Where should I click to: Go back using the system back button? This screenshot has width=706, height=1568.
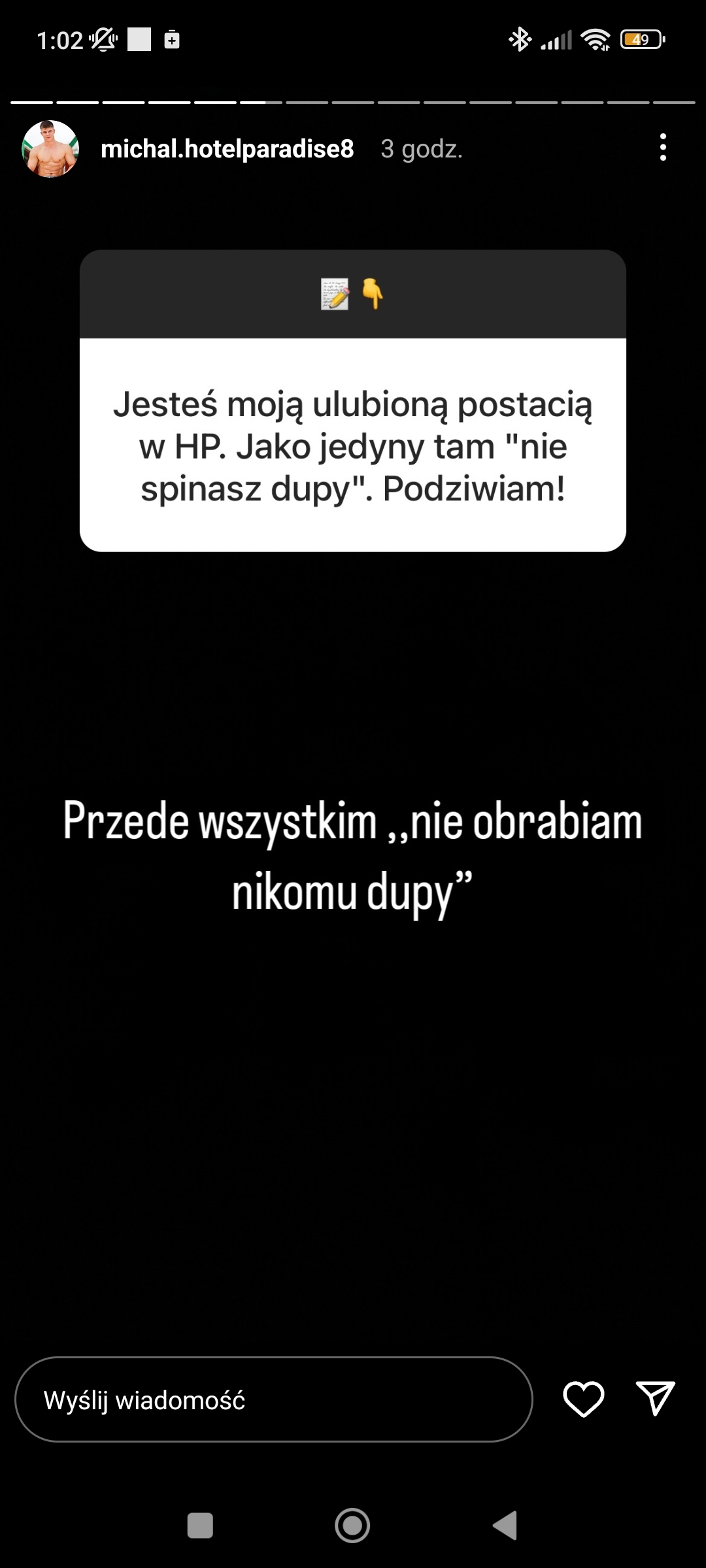(x=505, y=1526)
